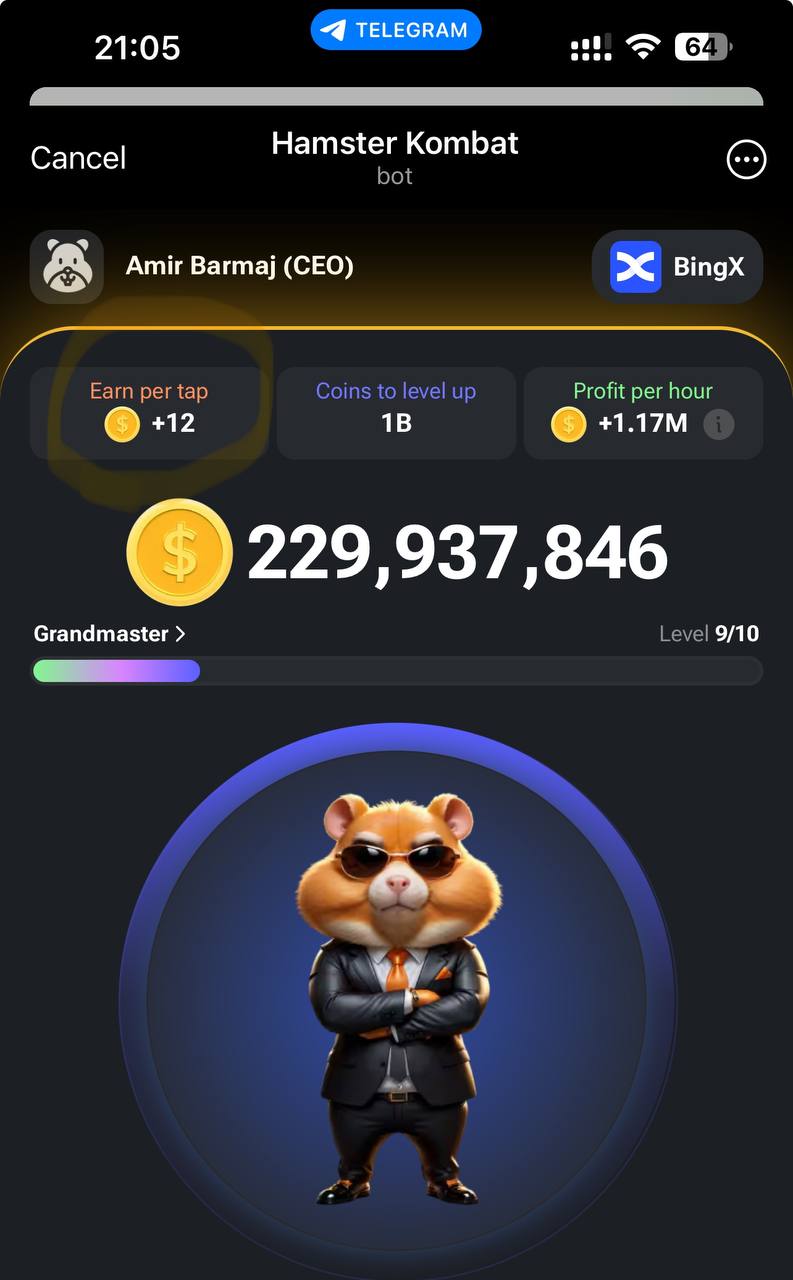Tap Cancel to close the mini app
The height and width of the screenshot is (1280, 793).
[78, 158]
